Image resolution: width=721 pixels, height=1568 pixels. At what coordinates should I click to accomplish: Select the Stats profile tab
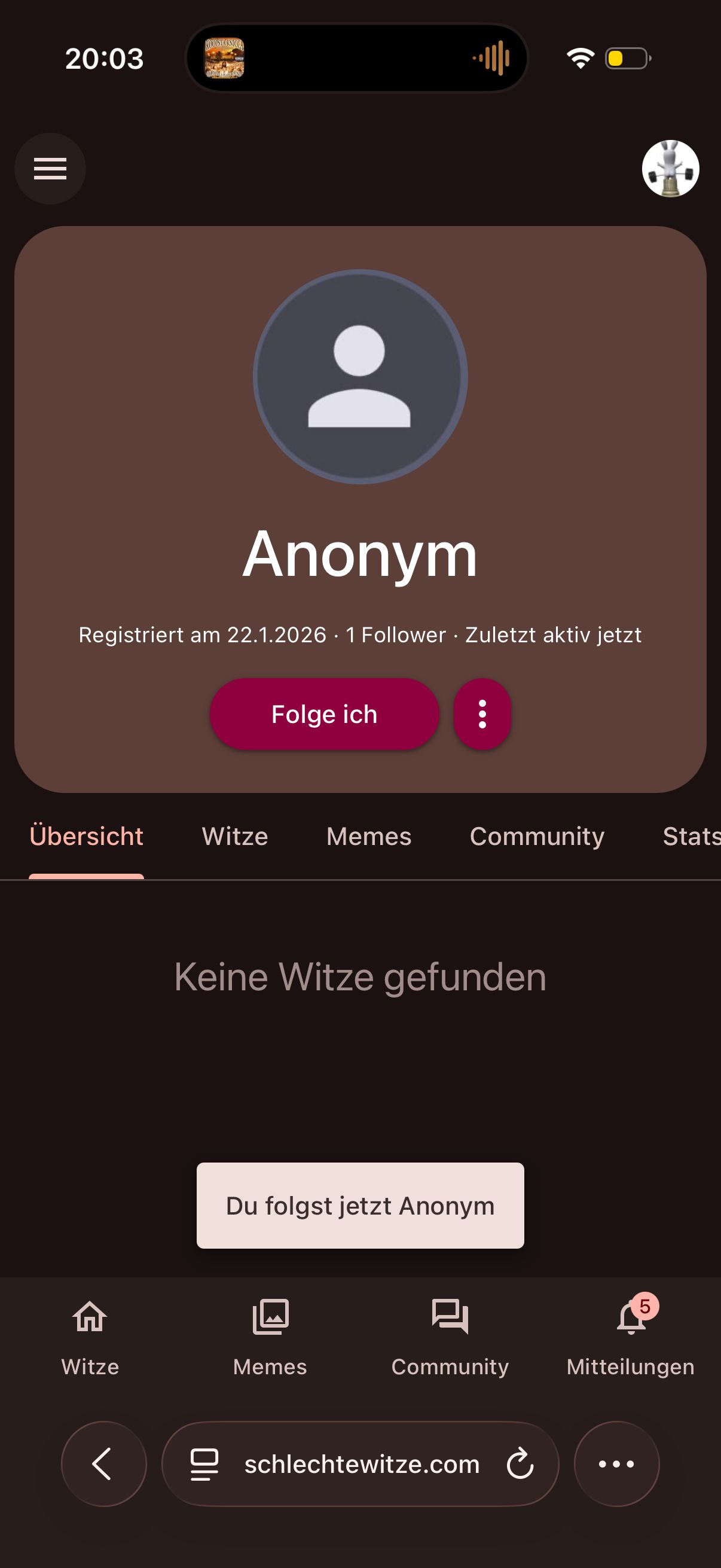691,837
